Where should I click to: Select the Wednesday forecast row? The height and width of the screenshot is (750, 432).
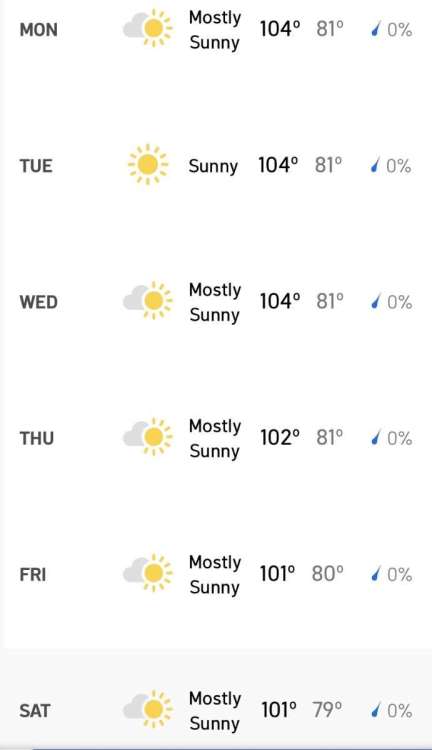216,302
